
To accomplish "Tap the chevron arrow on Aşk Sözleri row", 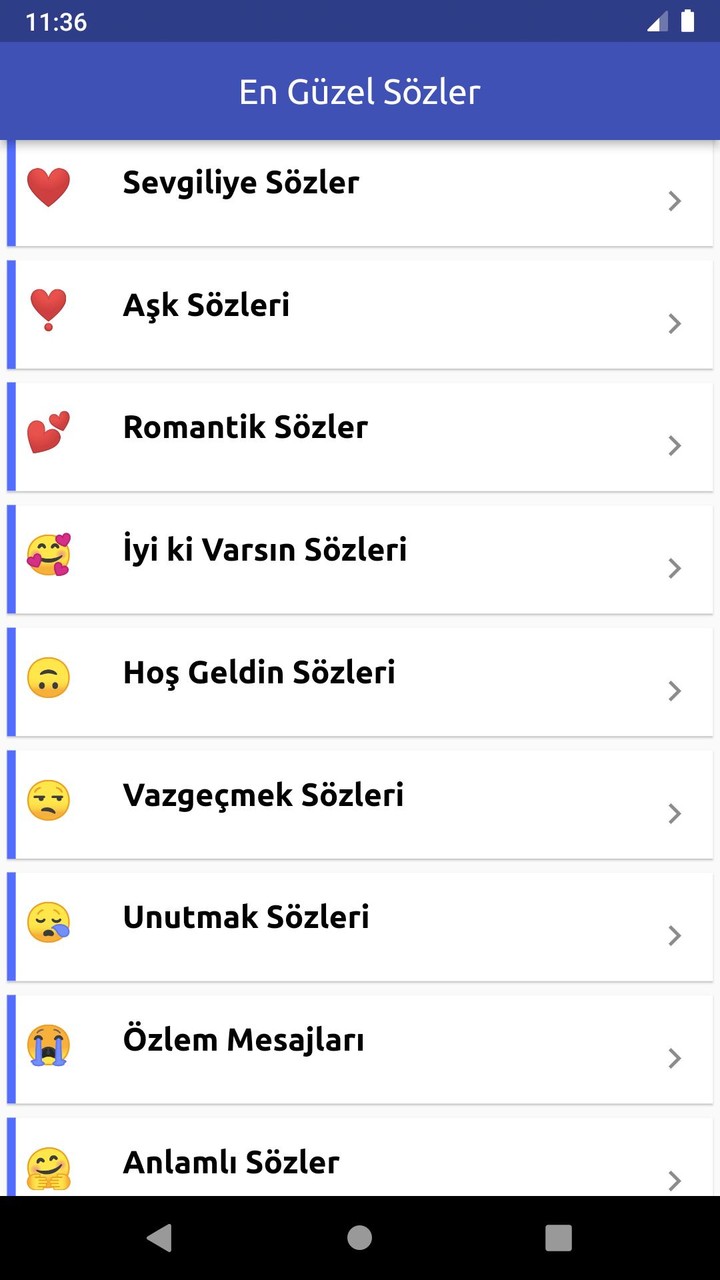I will (674, 323).
